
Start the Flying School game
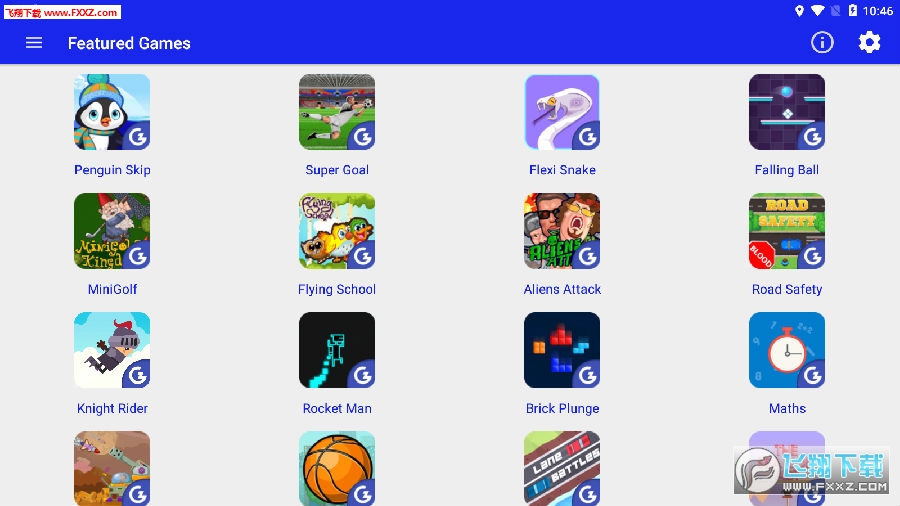337,231
